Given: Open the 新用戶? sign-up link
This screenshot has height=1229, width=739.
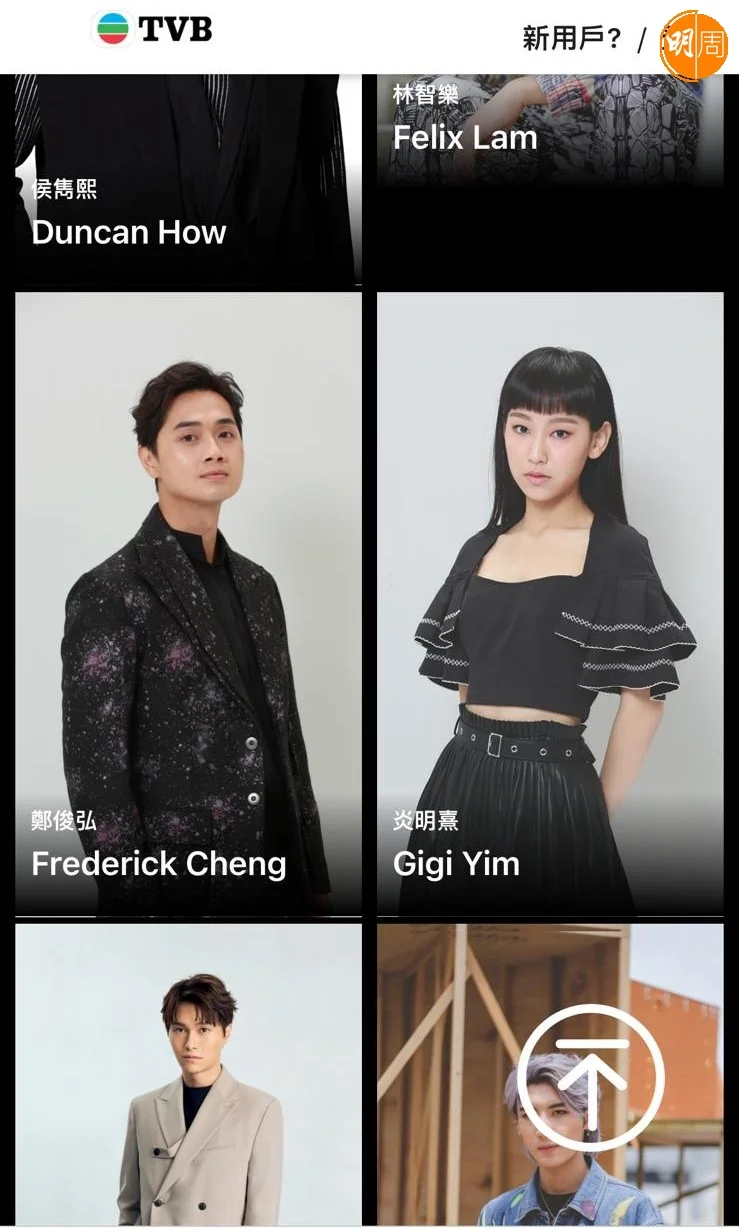Looking at the screenshot, I should 572,39.
